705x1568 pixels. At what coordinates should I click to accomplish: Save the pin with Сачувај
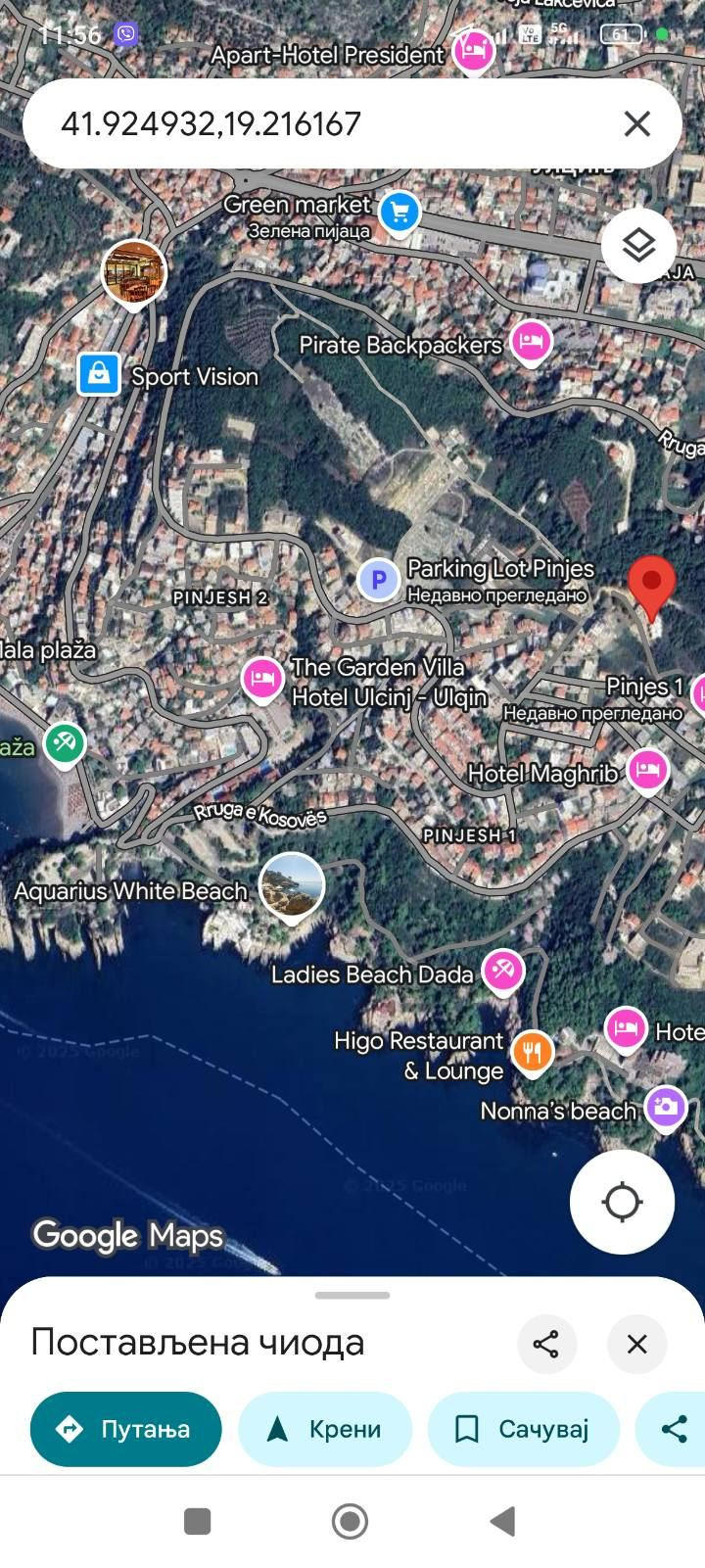524,1429
